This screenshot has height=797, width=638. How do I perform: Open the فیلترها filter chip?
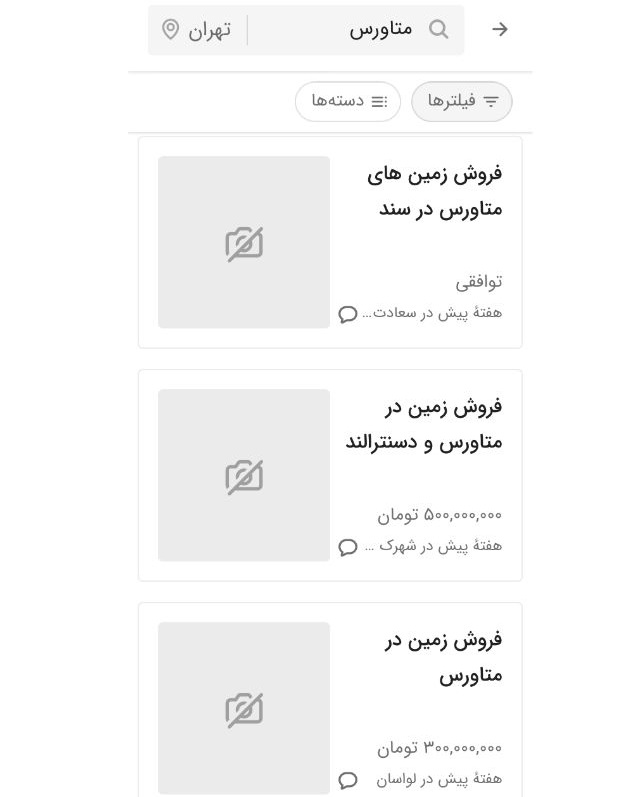[462, 102]
